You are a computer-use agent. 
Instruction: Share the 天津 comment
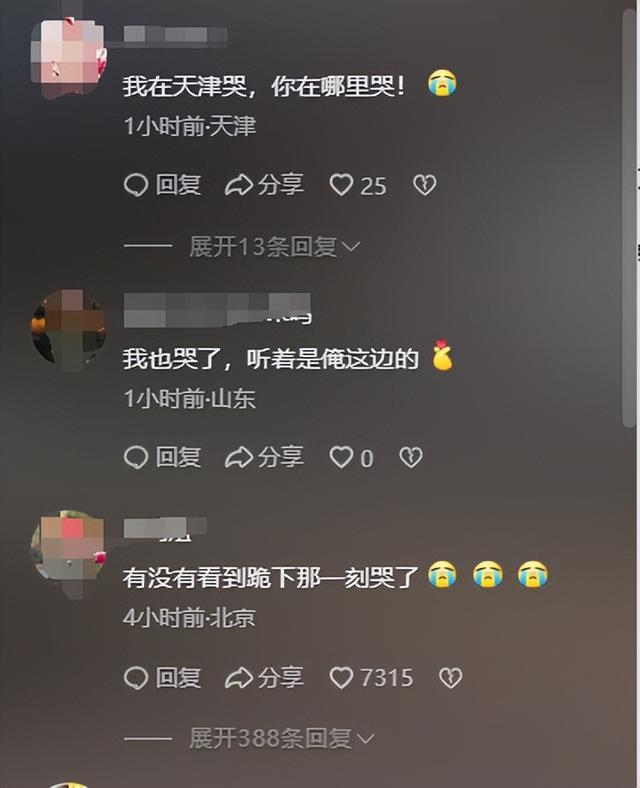[x=264, y=185]
